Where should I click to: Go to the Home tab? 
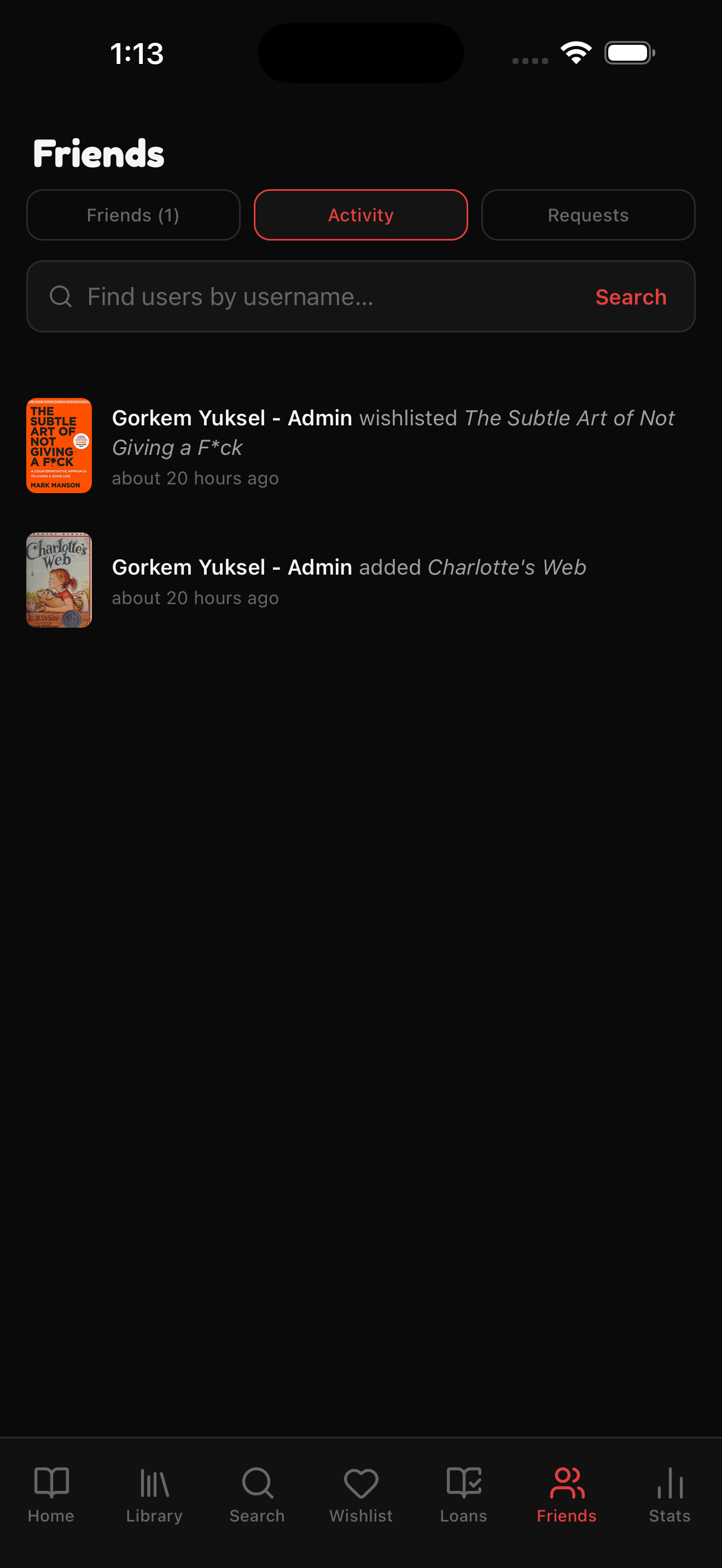click(x=51, y=1494)
